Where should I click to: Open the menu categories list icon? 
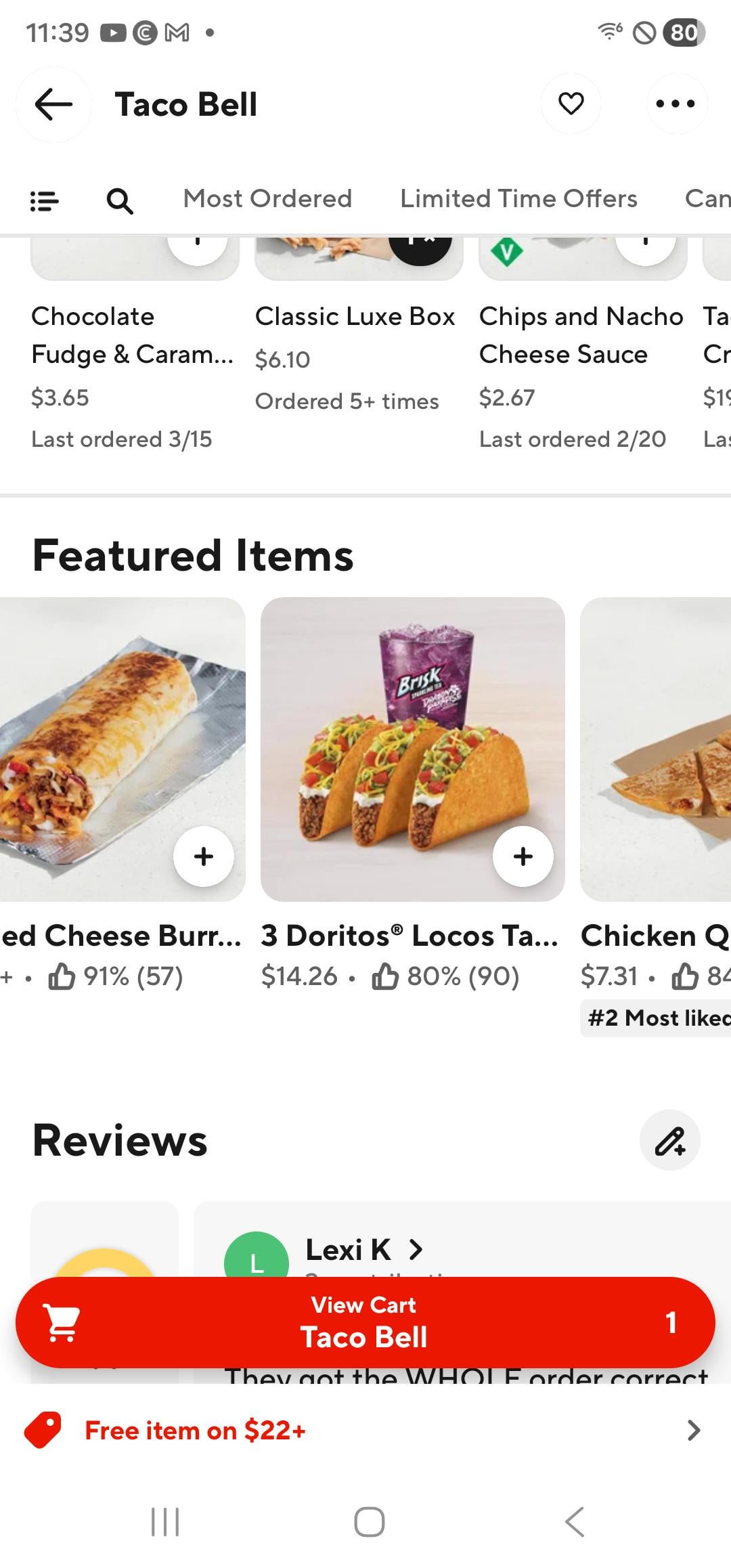(x=45, y=200)
